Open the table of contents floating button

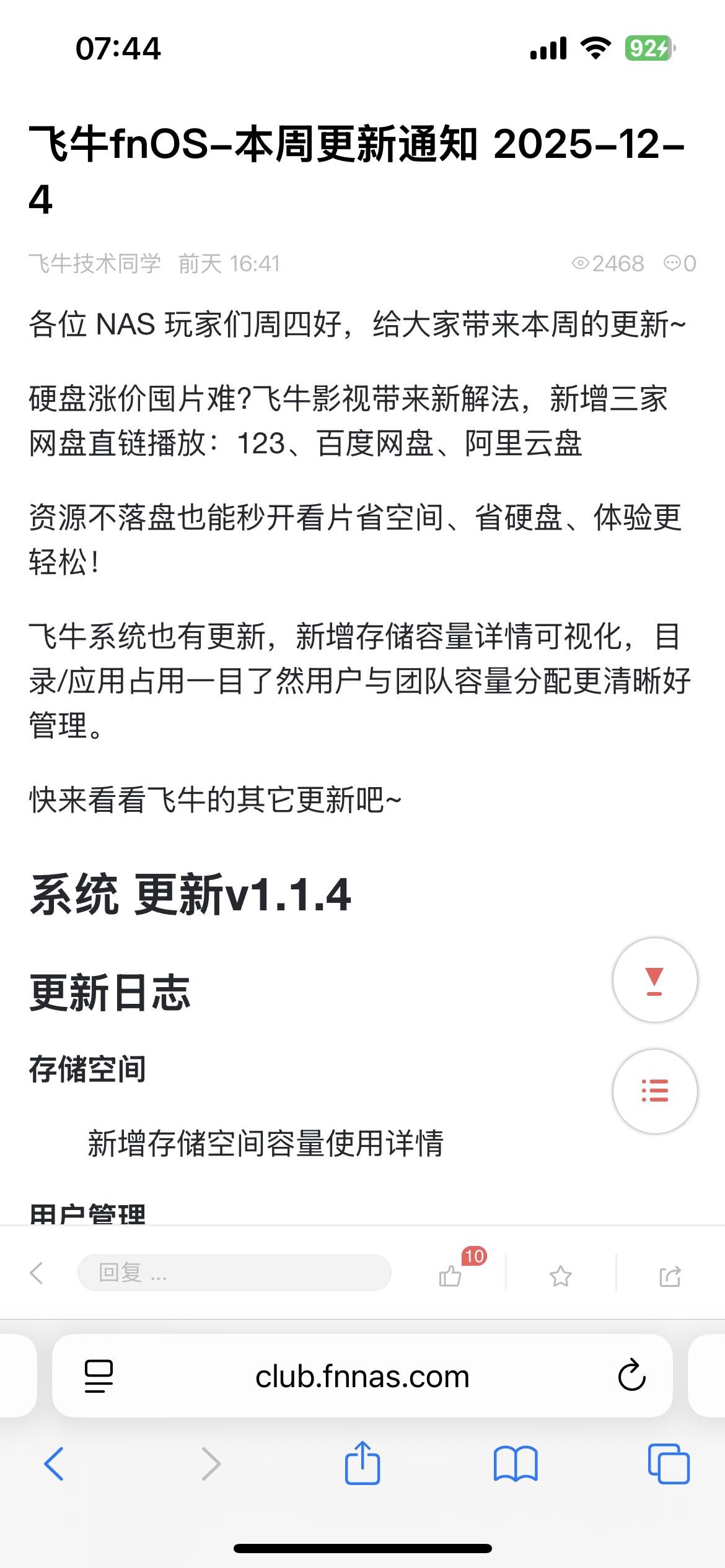pos(654,1091)
